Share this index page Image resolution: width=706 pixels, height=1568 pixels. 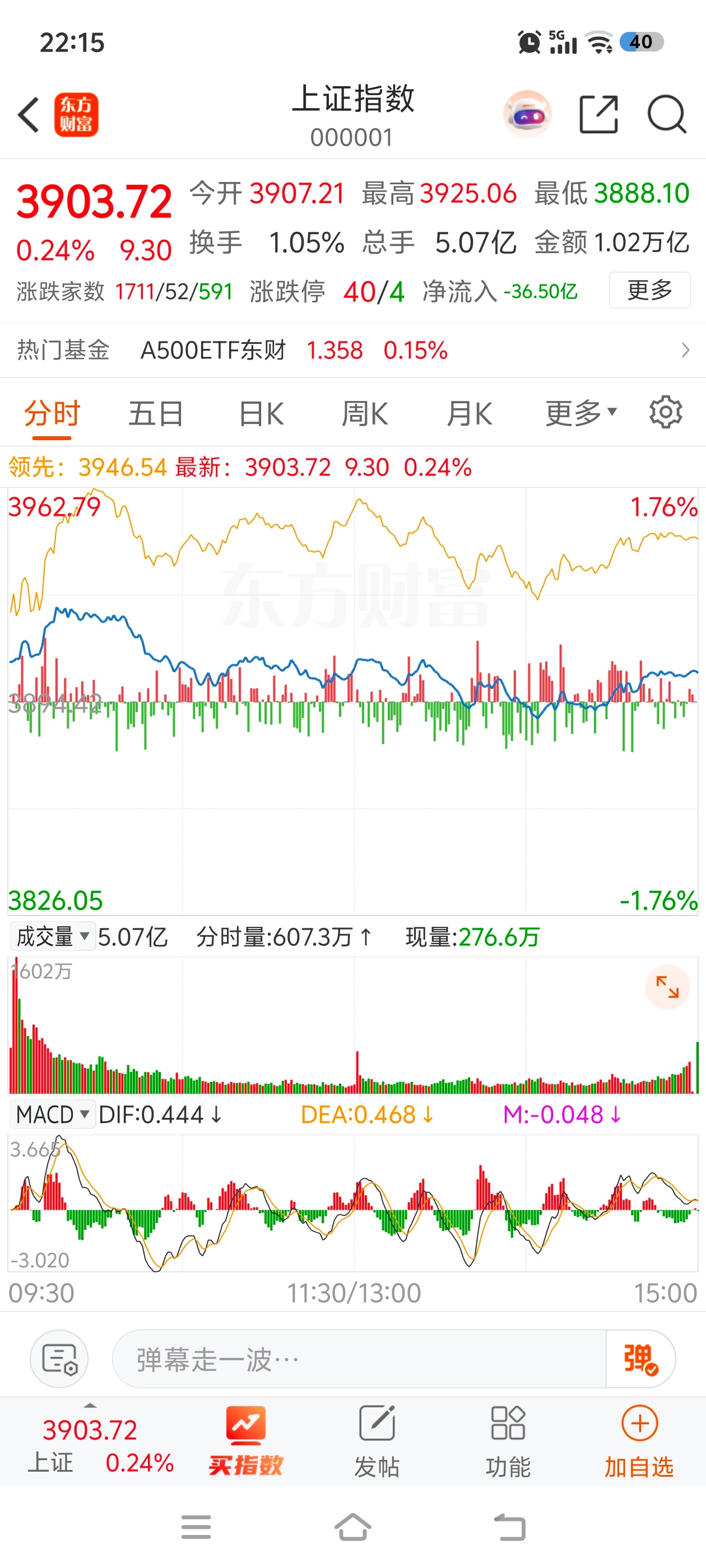(x=598, y=114)
